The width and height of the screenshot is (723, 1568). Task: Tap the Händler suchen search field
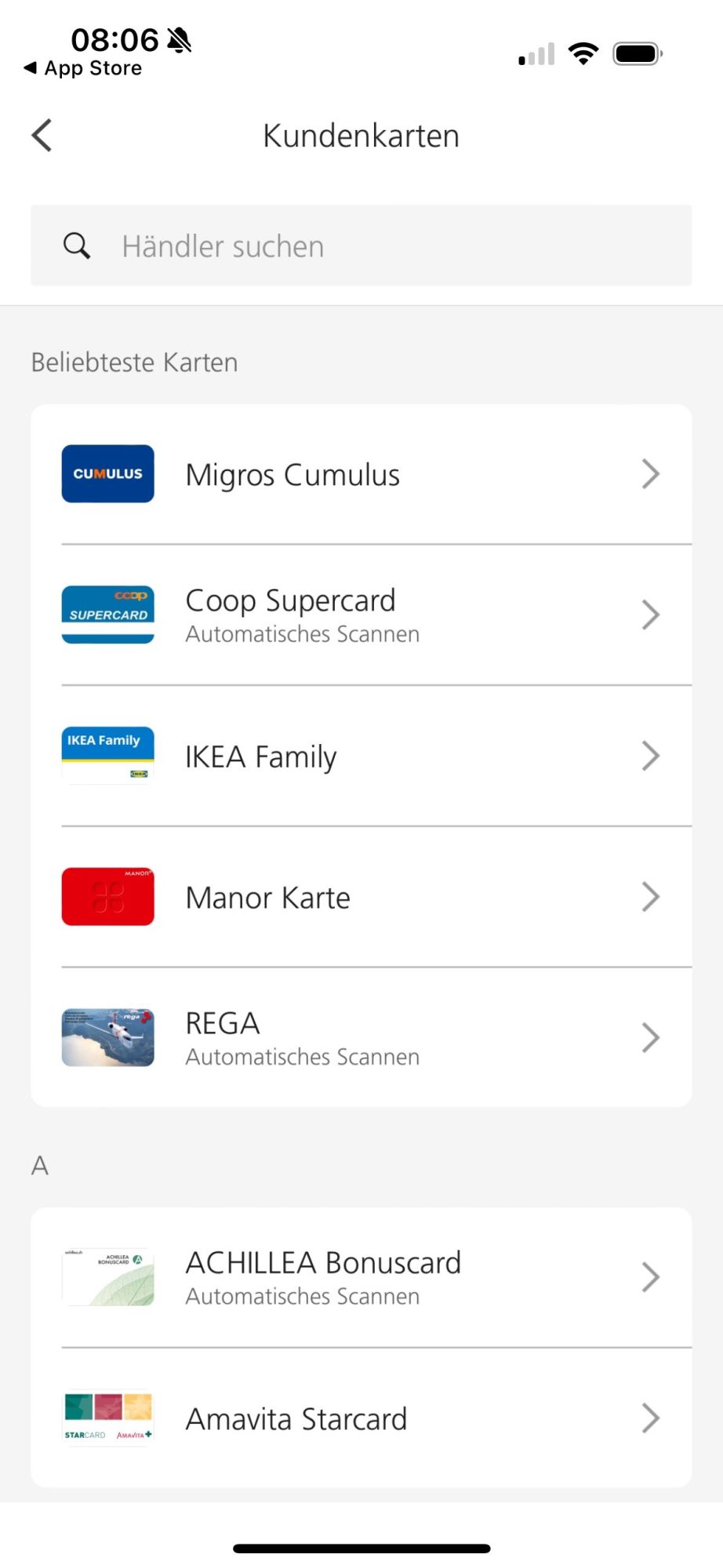(361, 246)
